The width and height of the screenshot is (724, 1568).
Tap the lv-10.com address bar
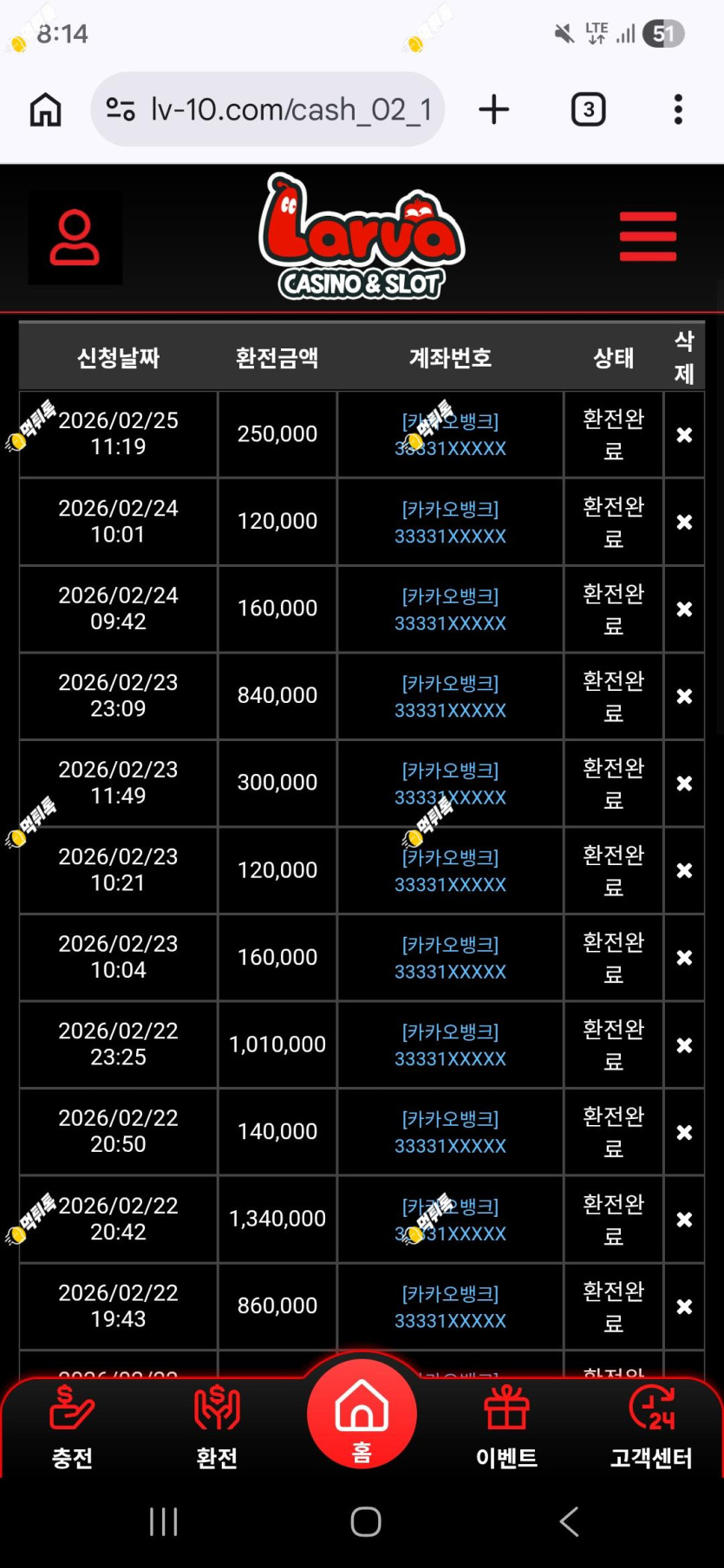pyautogui.click(x=268, y=109)
